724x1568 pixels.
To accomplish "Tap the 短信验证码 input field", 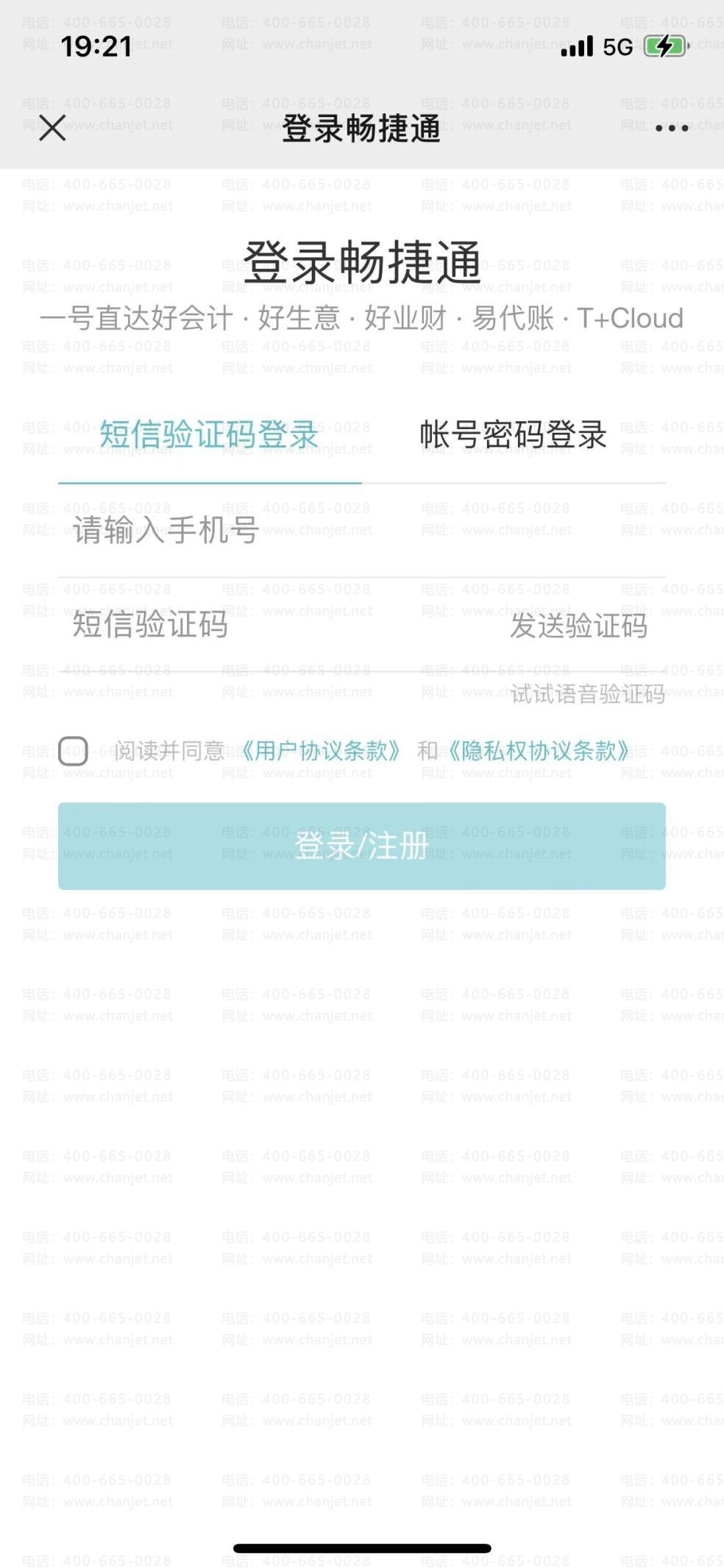I will point(258,625).
